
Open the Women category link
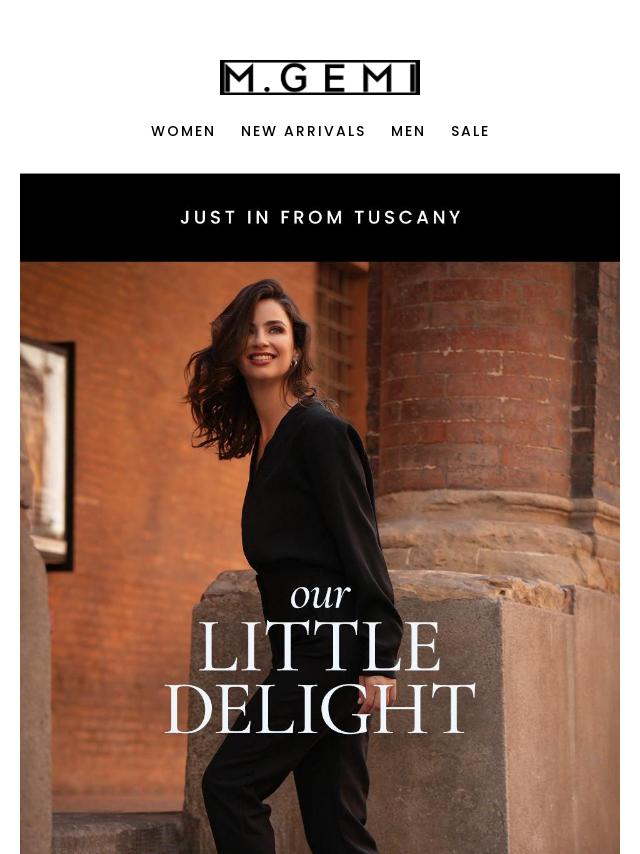(x=183, y=131)
